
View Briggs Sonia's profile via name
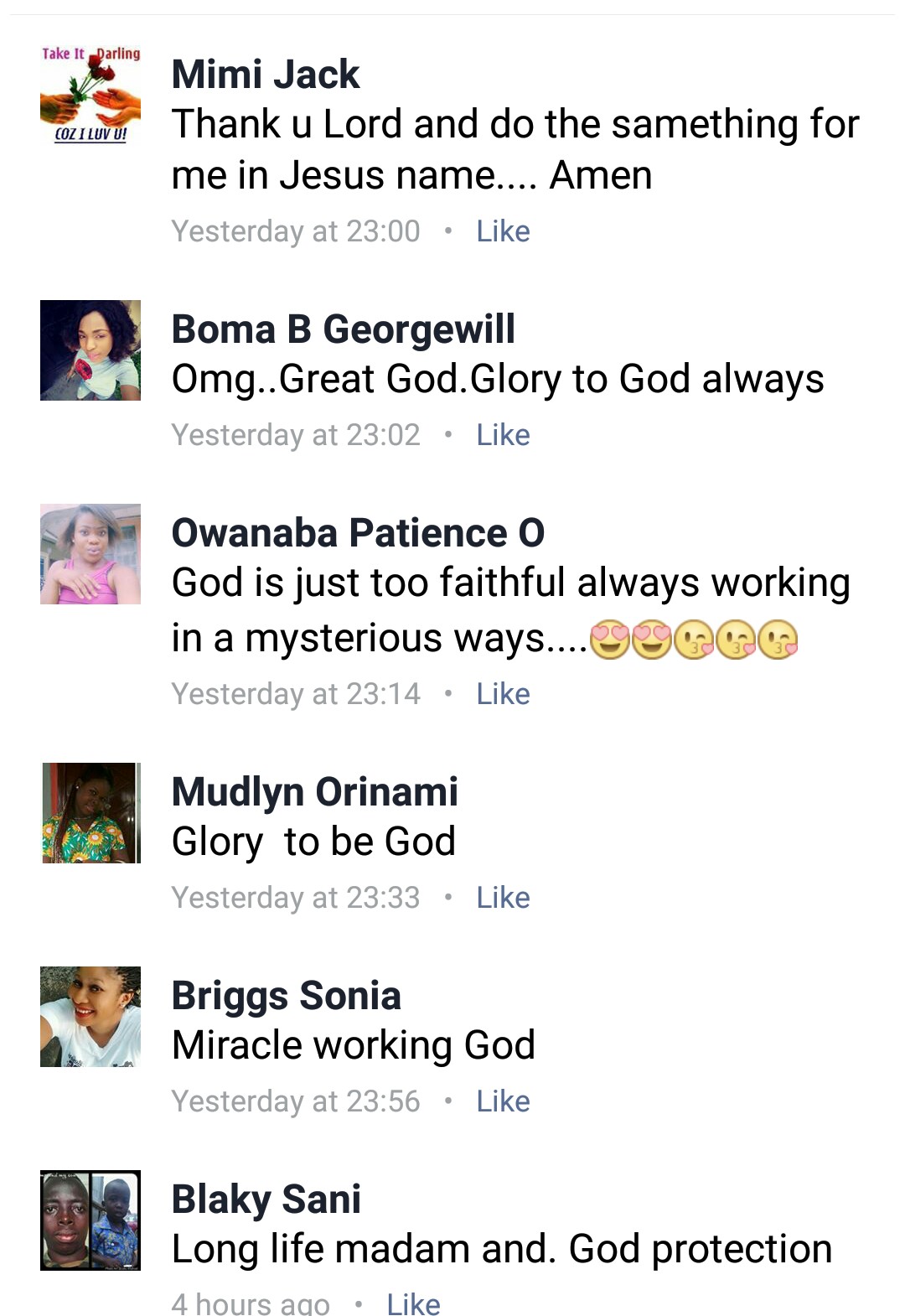286,996
